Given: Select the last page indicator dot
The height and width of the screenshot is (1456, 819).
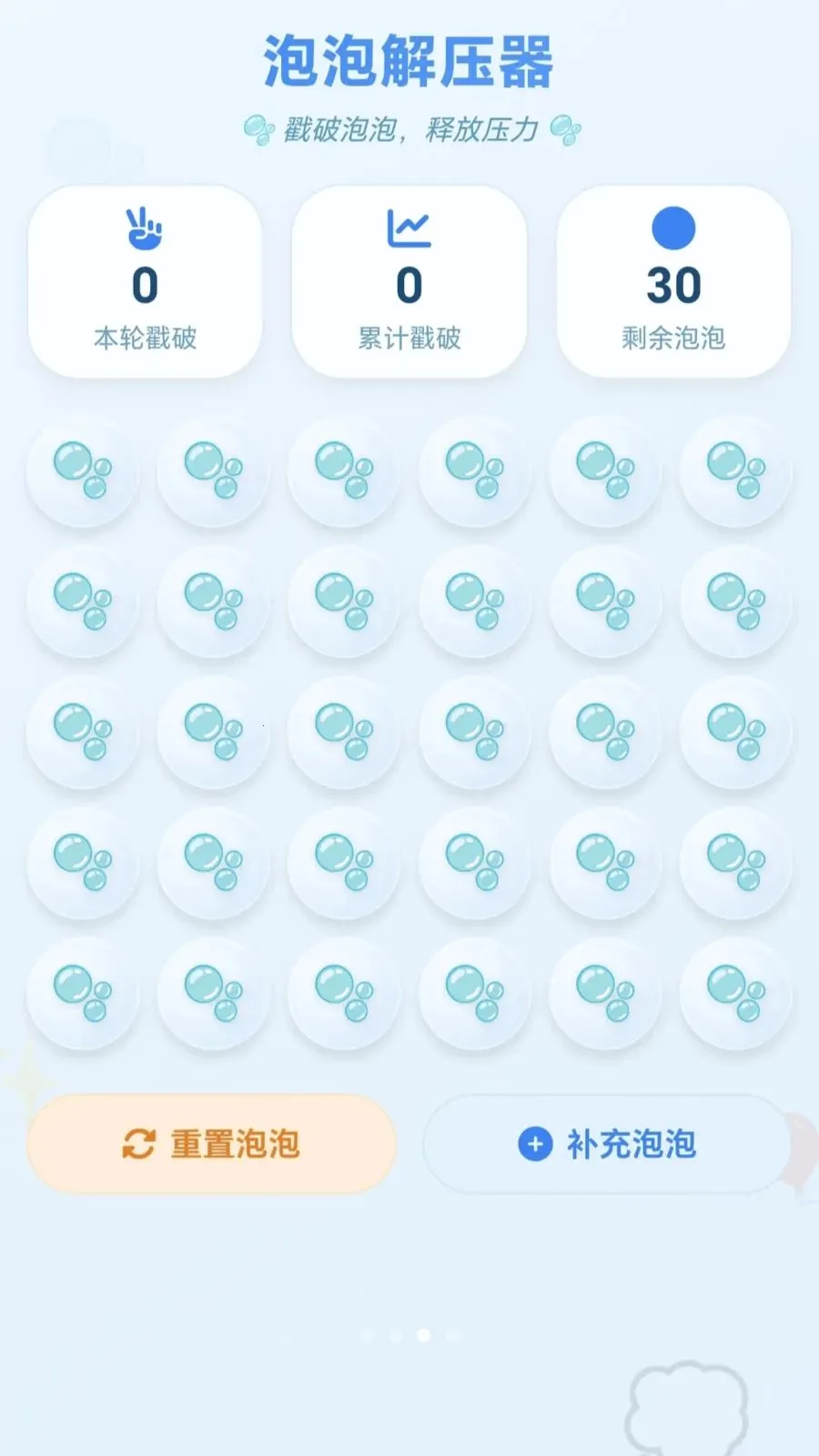Looking at the screenshot, I should tap(452, 1336).
